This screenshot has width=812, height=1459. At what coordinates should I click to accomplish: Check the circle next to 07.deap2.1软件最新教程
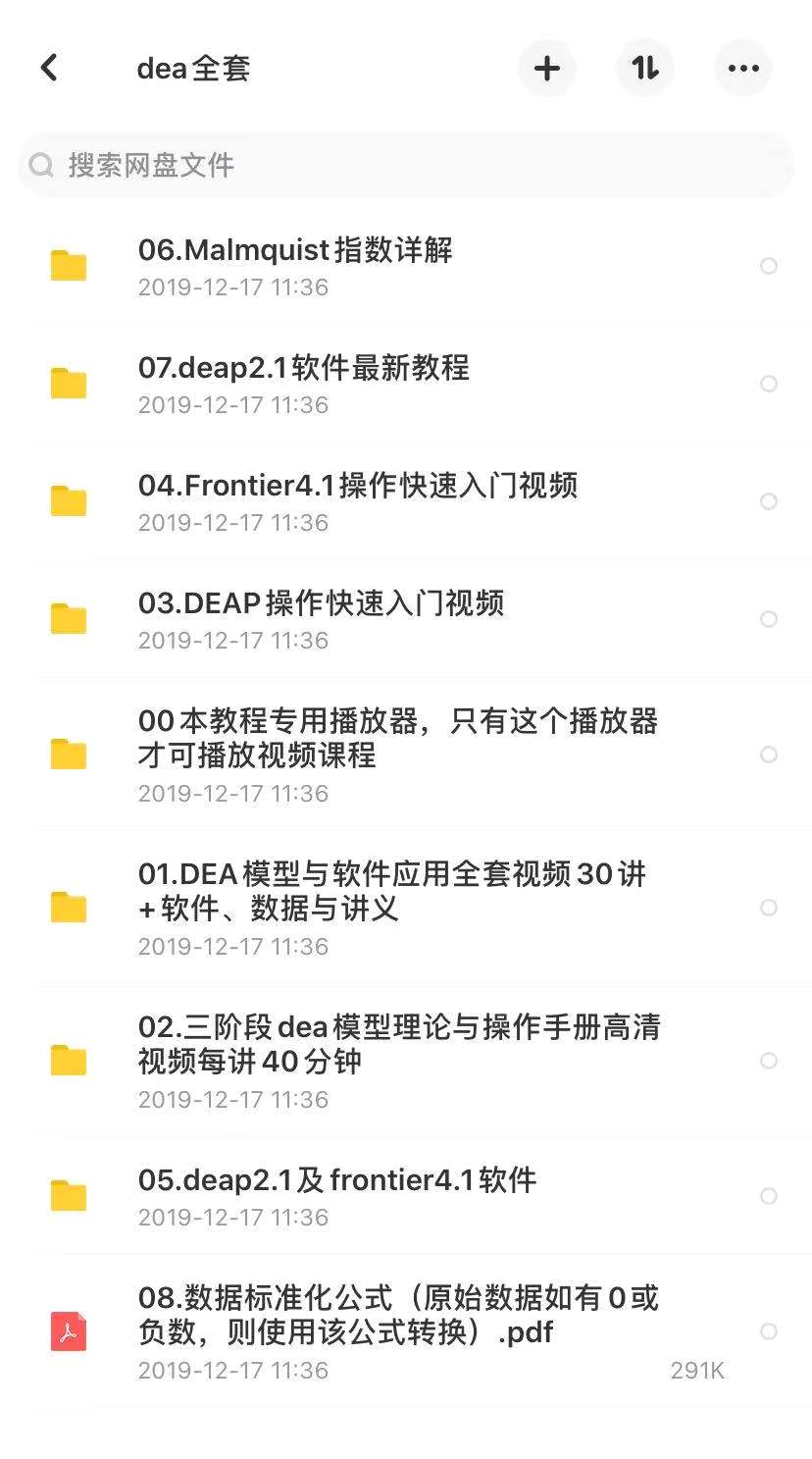point(769,384)
